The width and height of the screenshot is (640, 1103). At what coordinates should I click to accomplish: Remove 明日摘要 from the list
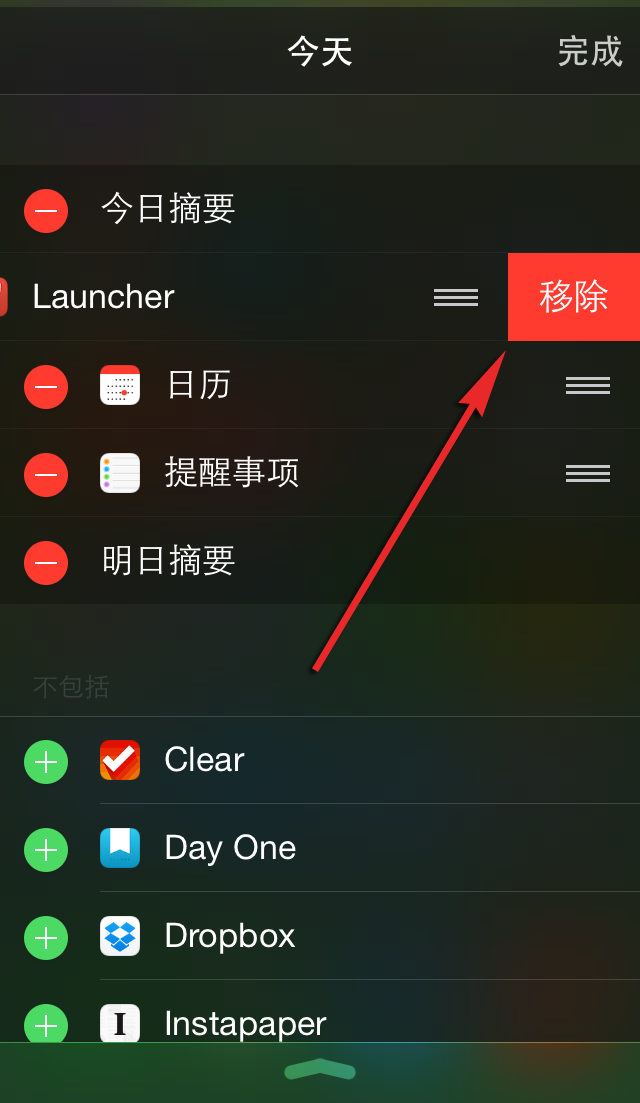(x=46, y=563)
